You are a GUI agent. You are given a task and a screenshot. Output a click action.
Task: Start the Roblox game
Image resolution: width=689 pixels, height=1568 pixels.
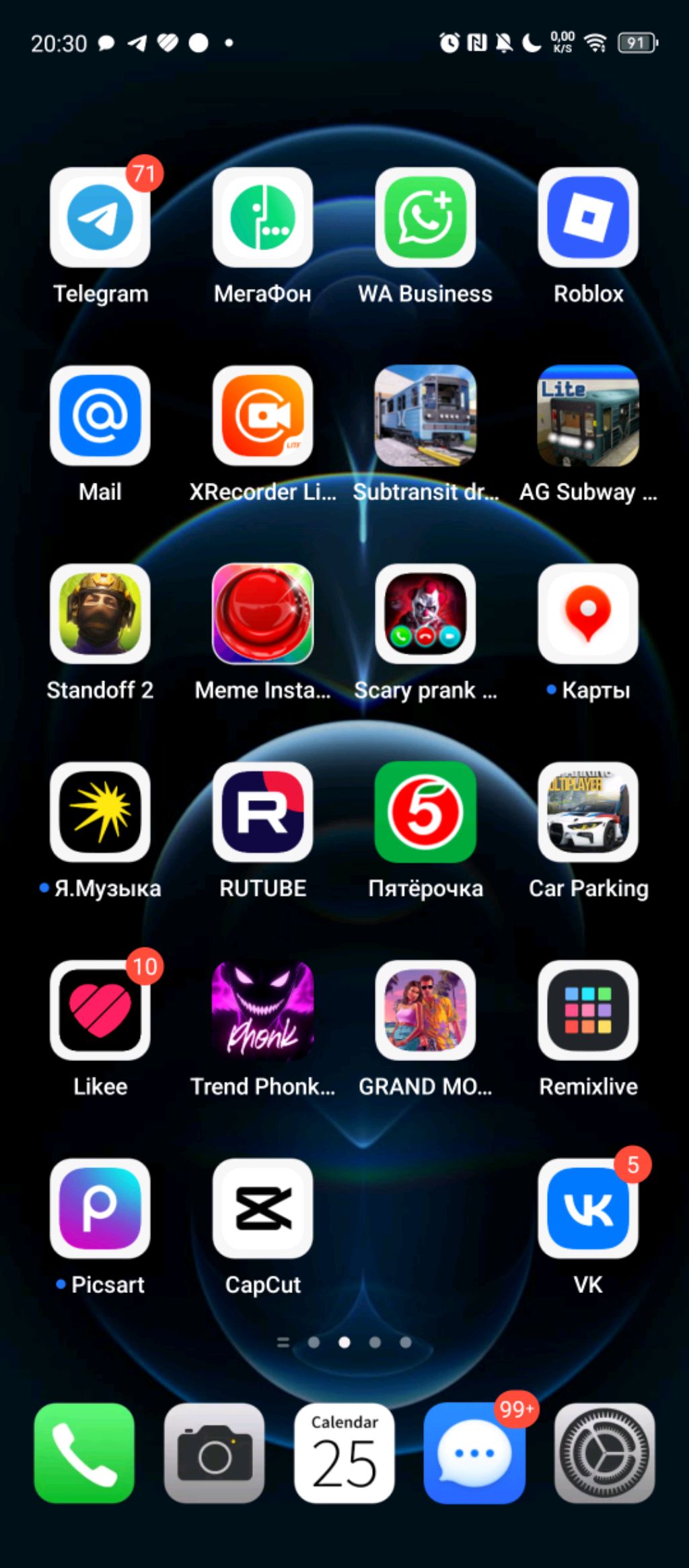pos(588,218)
